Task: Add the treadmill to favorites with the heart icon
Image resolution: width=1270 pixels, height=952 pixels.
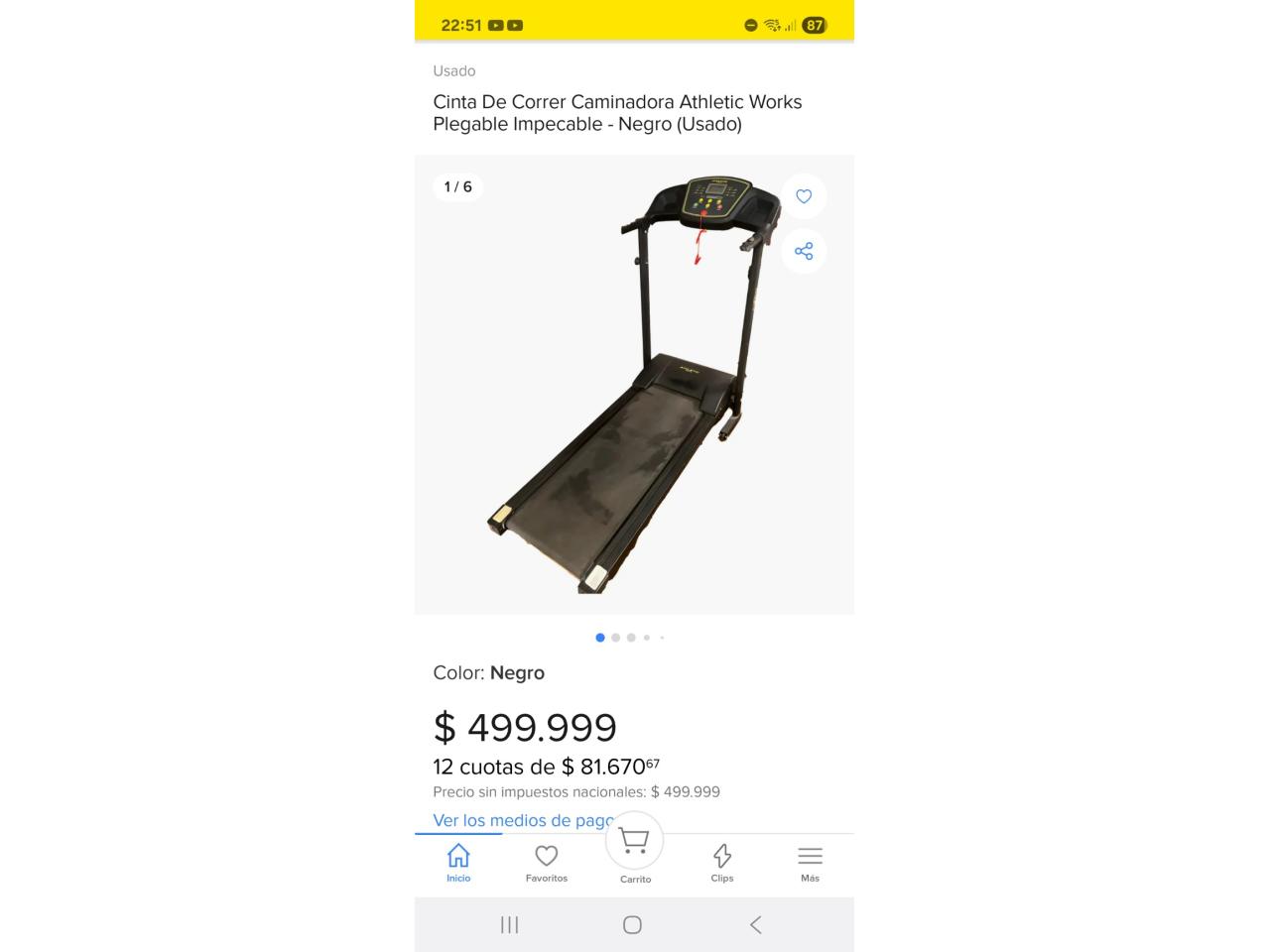Action: pyautogui.click(x=804, y=196)
